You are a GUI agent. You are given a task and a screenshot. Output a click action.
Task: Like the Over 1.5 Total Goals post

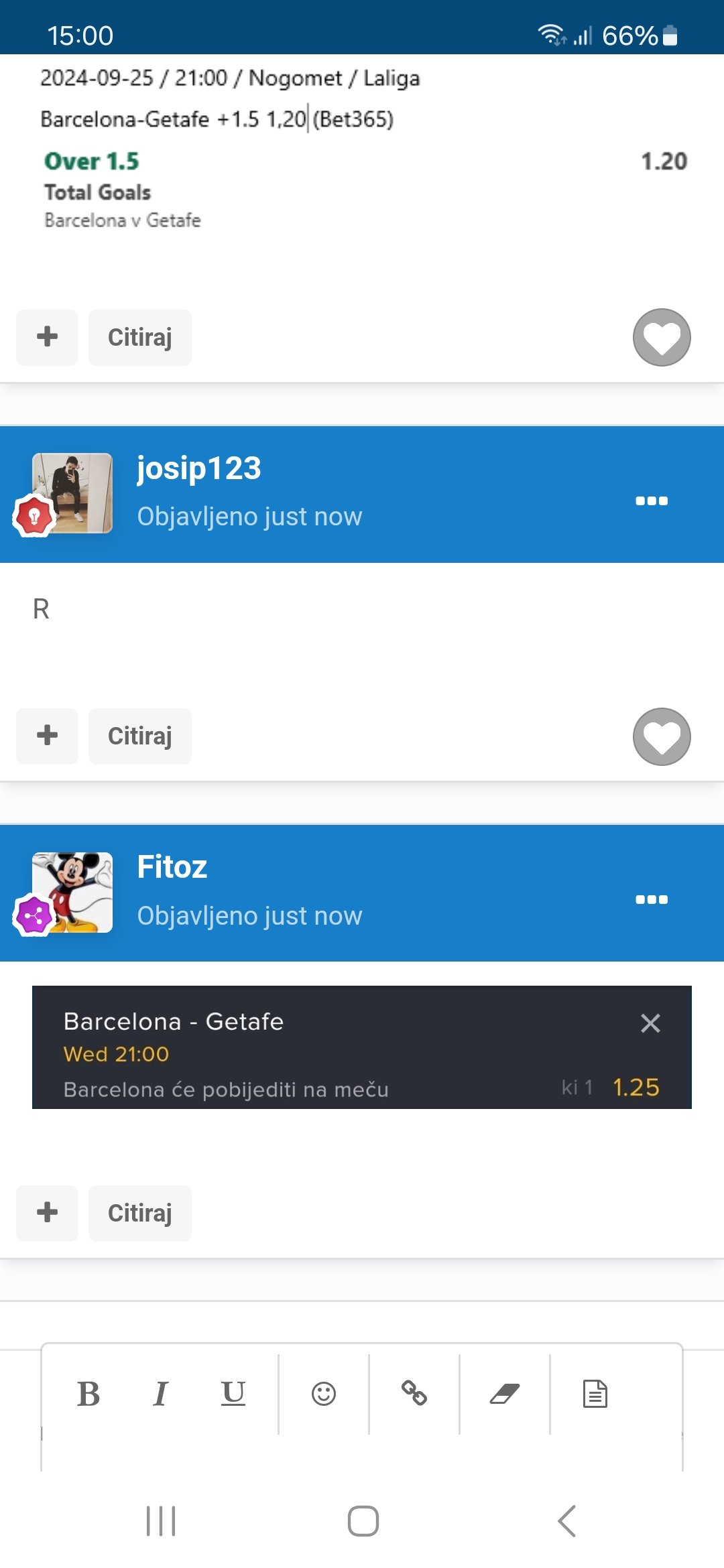[x=662, y=337]
